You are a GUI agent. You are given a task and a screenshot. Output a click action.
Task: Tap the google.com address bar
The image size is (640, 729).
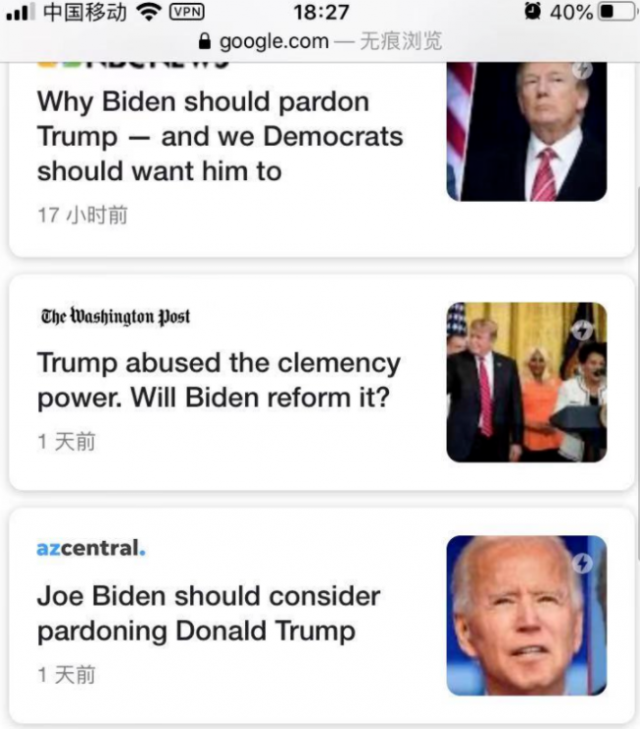coord(320,41)
